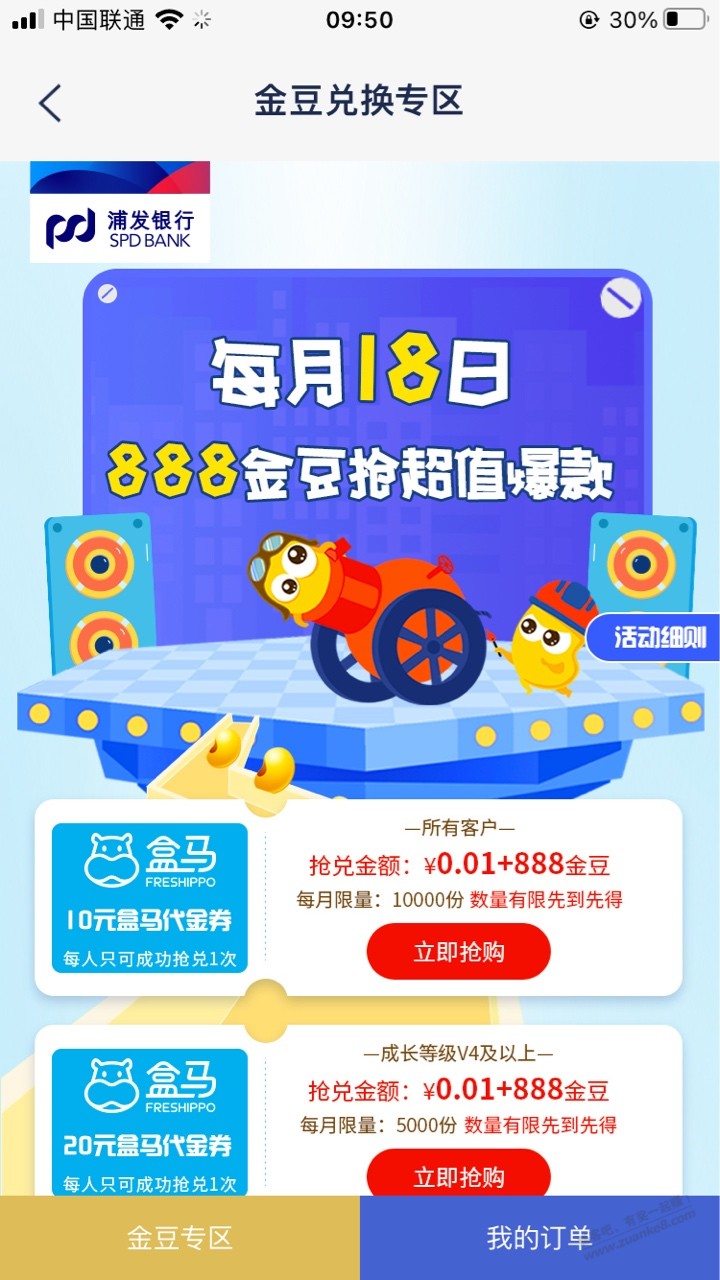
Task: Tap 立即抢购 for the 10元盒马代金券
Action: [458, 951]
